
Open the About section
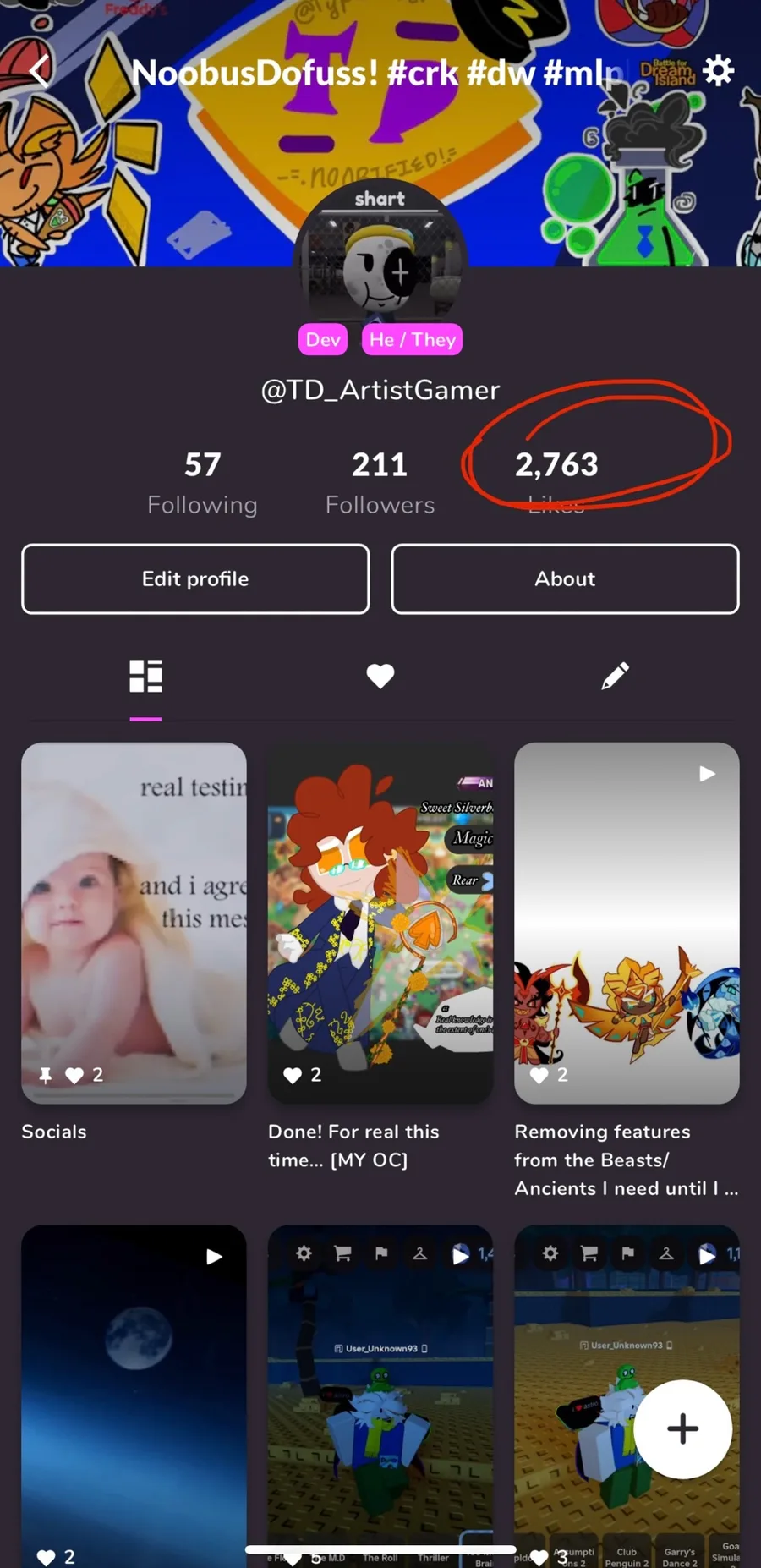click(x=565, y=578)
